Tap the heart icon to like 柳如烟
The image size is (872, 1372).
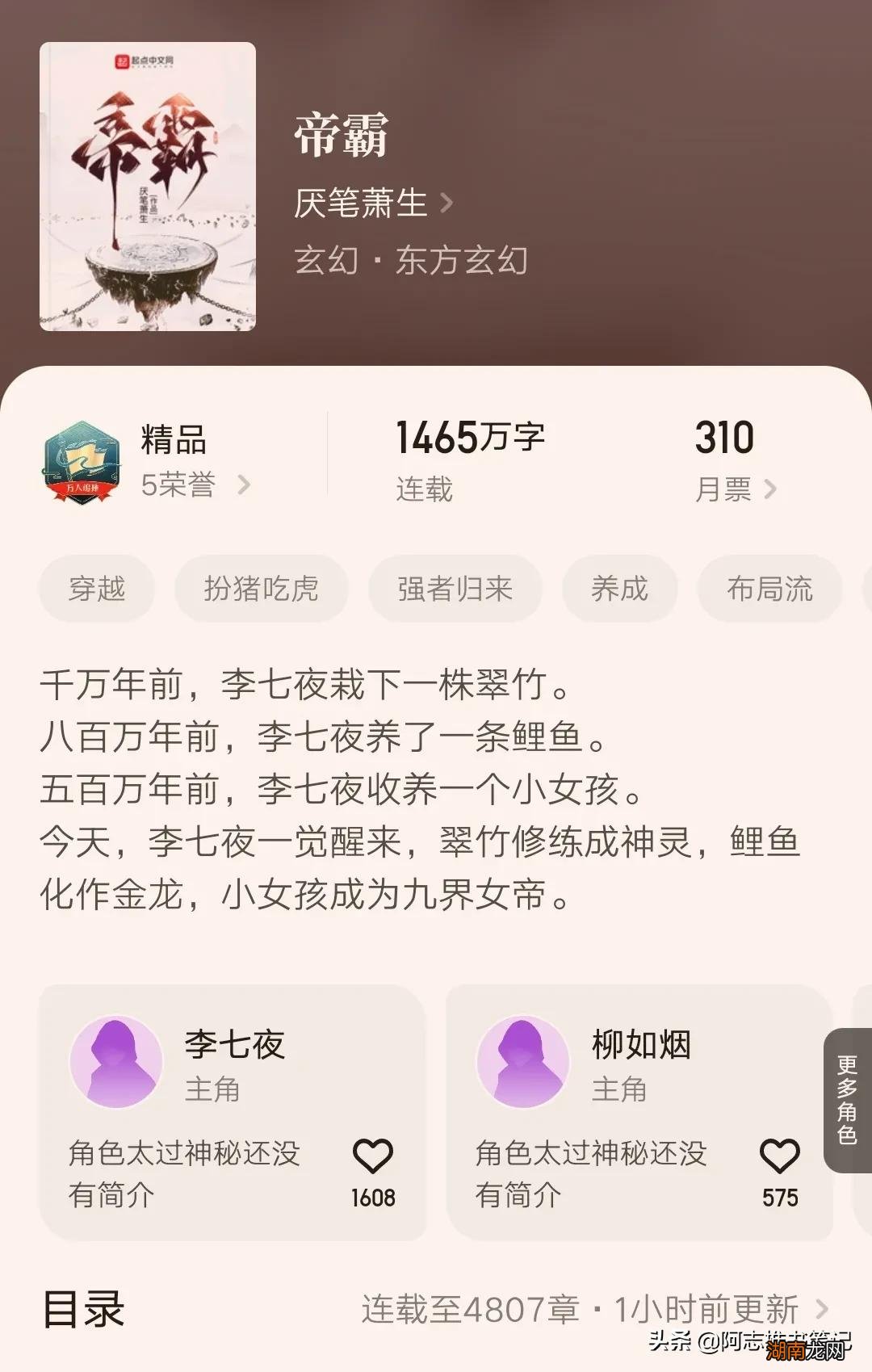[779, 1156]
